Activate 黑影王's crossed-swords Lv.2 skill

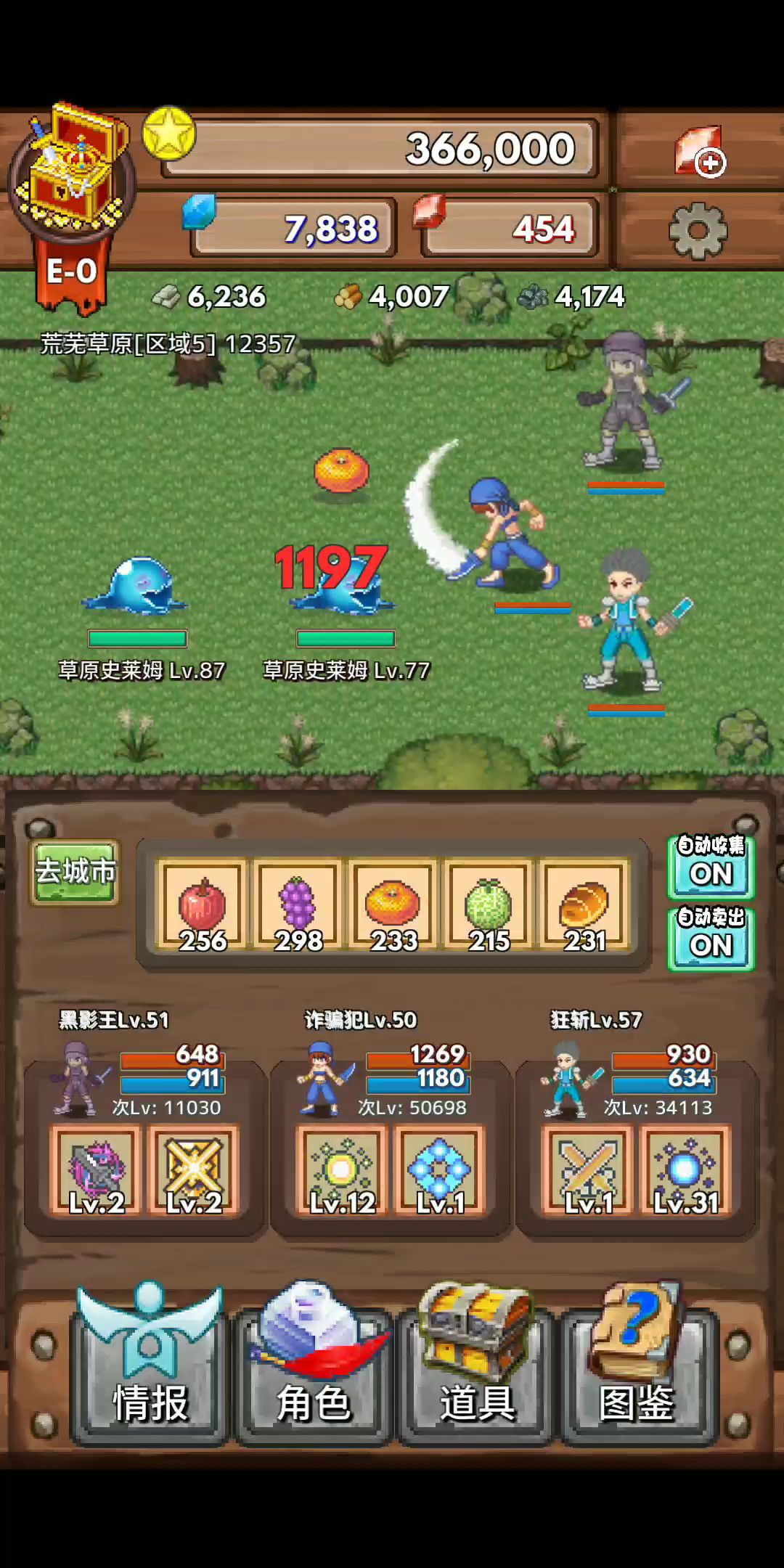[193, 1170]
